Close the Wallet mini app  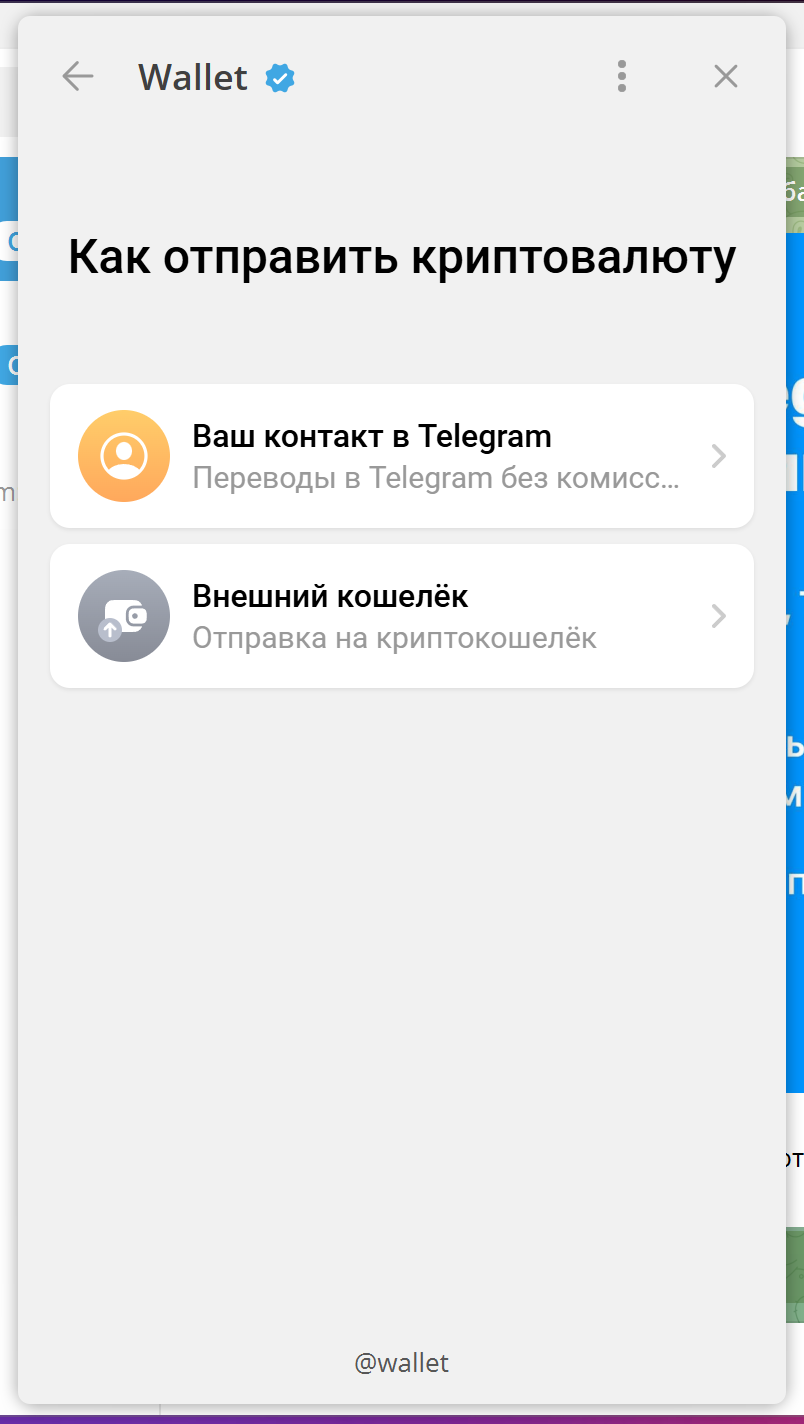click(725, 76)
